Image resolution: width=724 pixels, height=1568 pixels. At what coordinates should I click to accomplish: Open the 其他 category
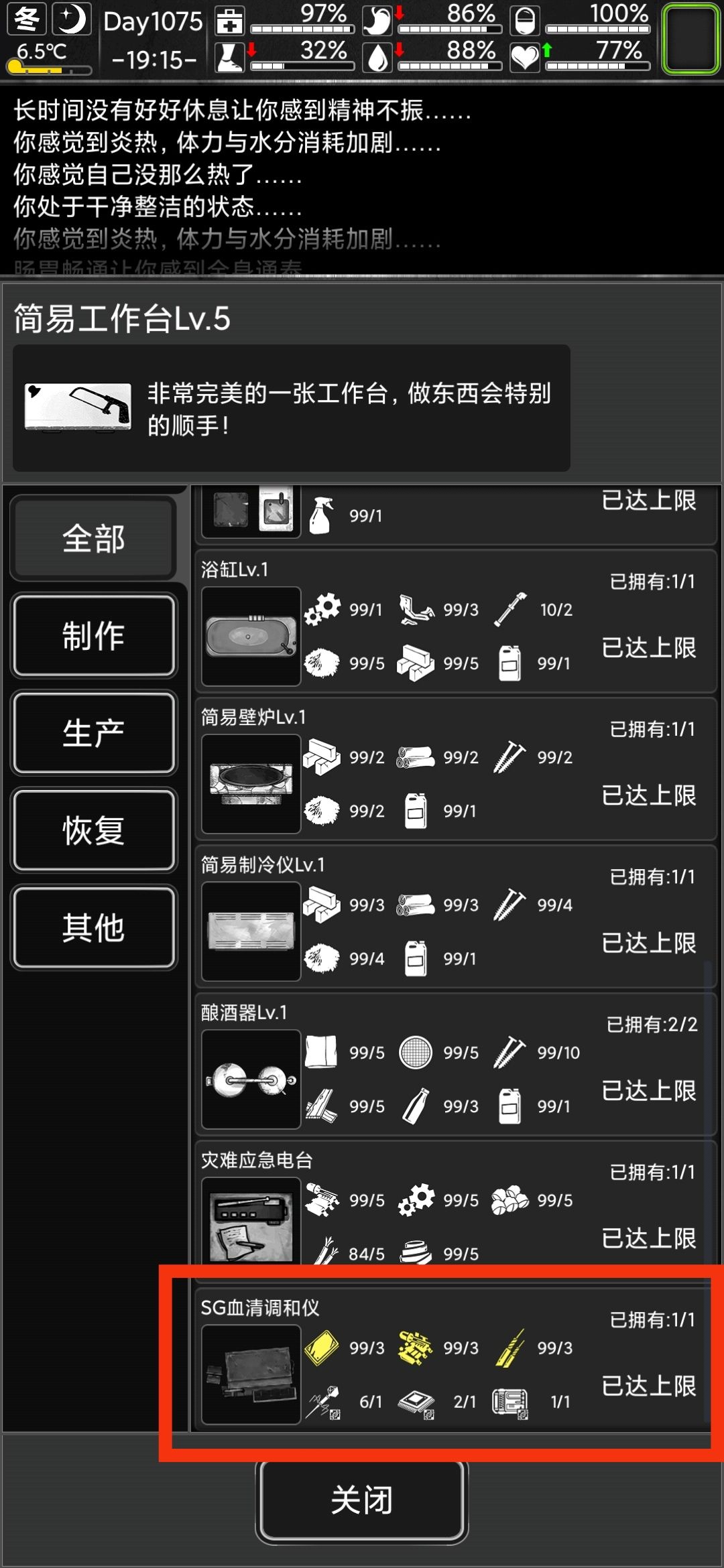(94, 927)
